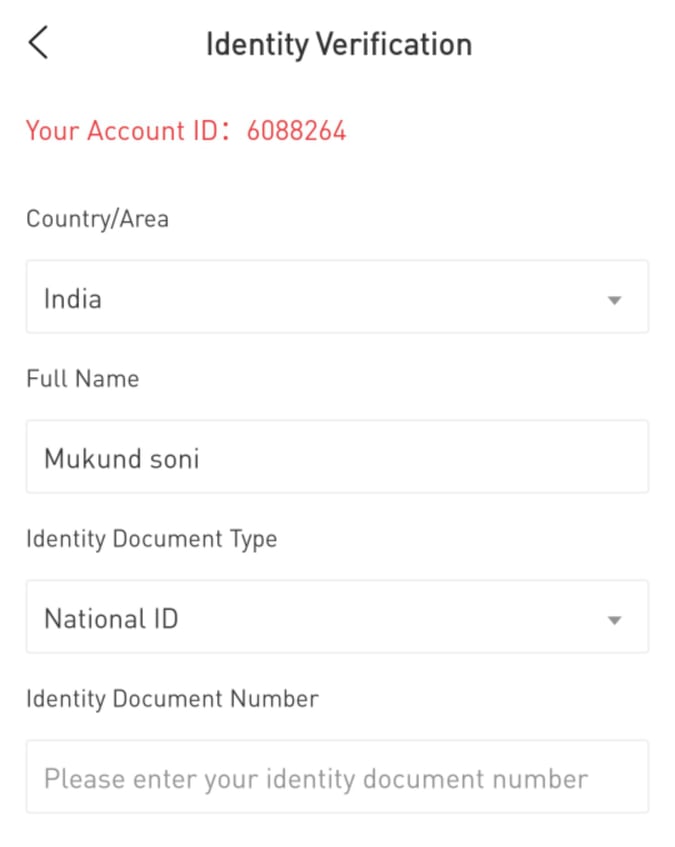This screenshot has width=675, height=847.
Task: Expand the Identity Document Type dropdown
Action: click(337, 618)
